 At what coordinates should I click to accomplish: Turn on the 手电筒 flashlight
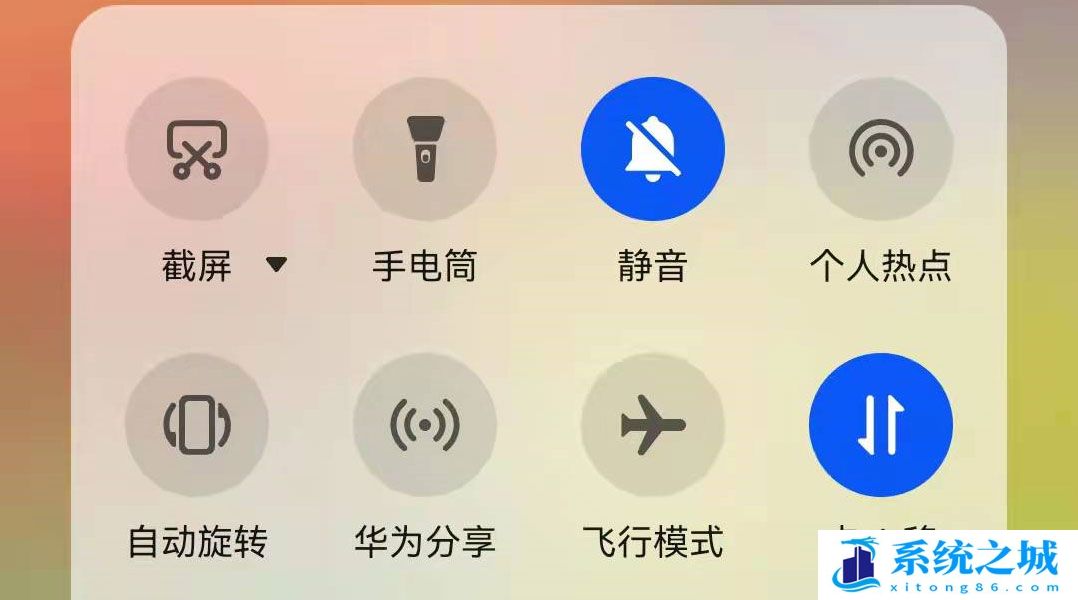[425, 149]
